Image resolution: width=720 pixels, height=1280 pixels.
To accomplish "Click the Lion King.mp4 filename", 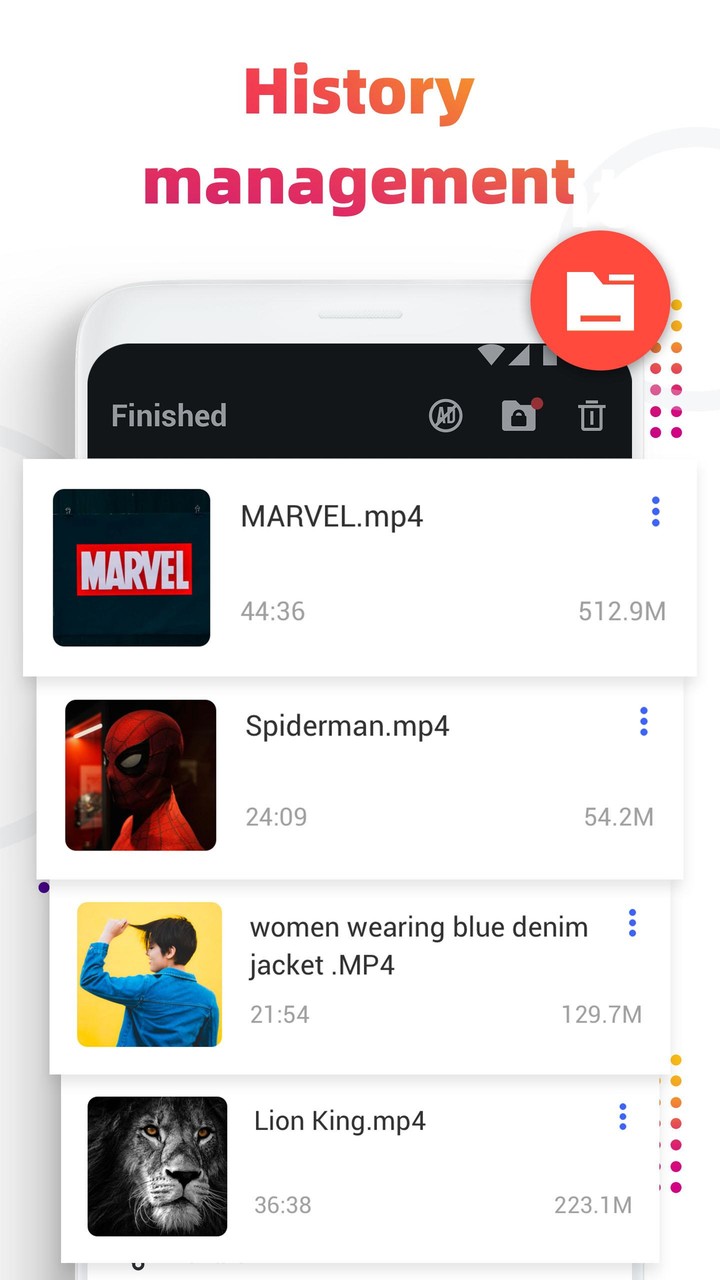I will click(x=341, y=1120).
